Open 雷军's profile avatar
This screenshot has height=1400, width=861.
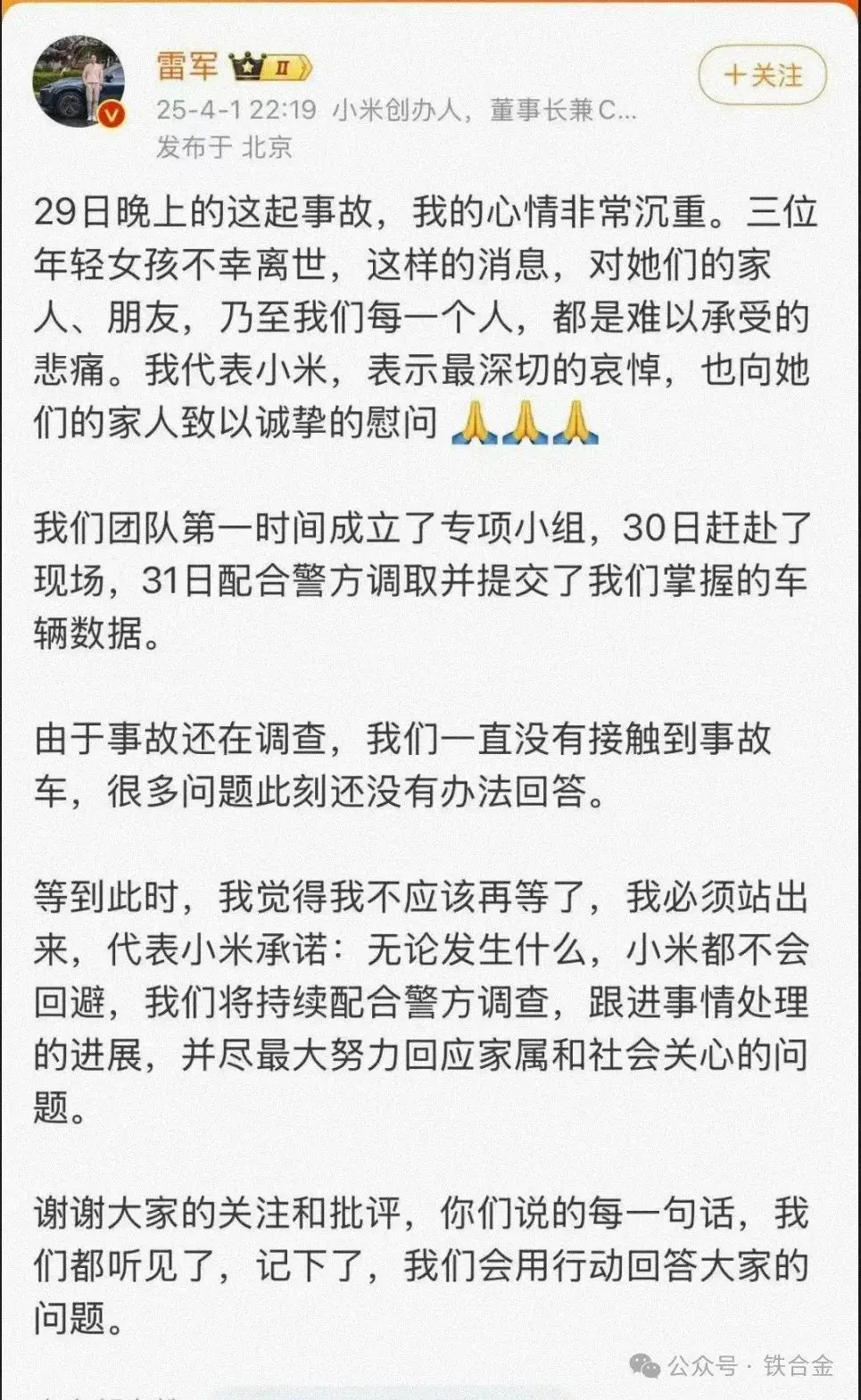pos(79,82)
